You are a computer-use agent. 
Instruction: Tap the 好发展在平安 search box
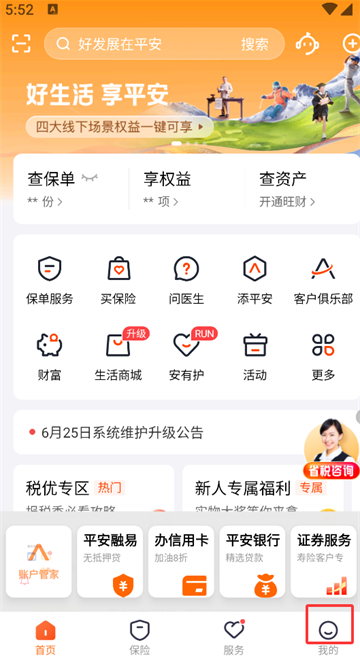164,44
